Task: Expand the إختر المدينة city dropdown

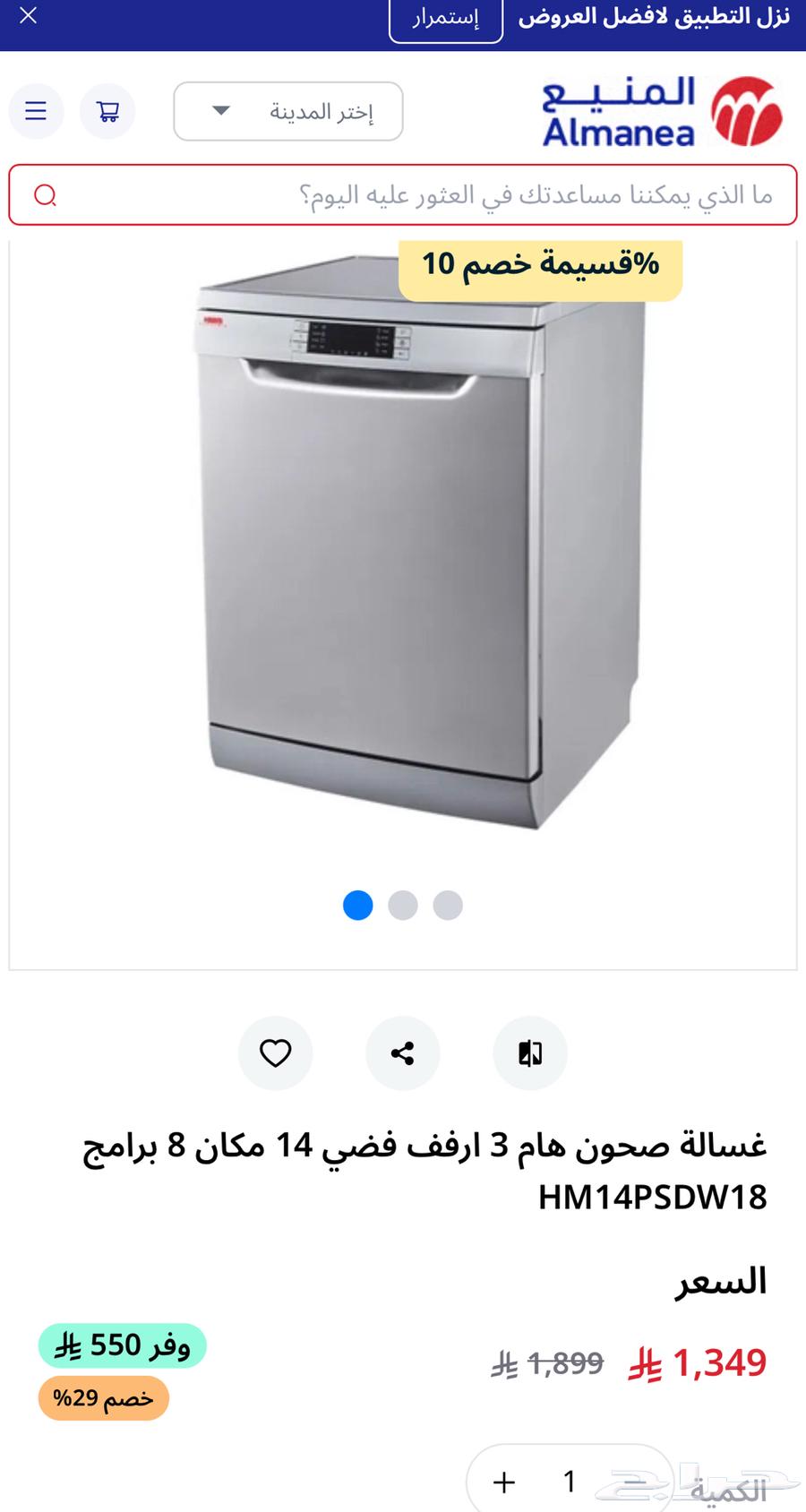Action: [287, 111]
